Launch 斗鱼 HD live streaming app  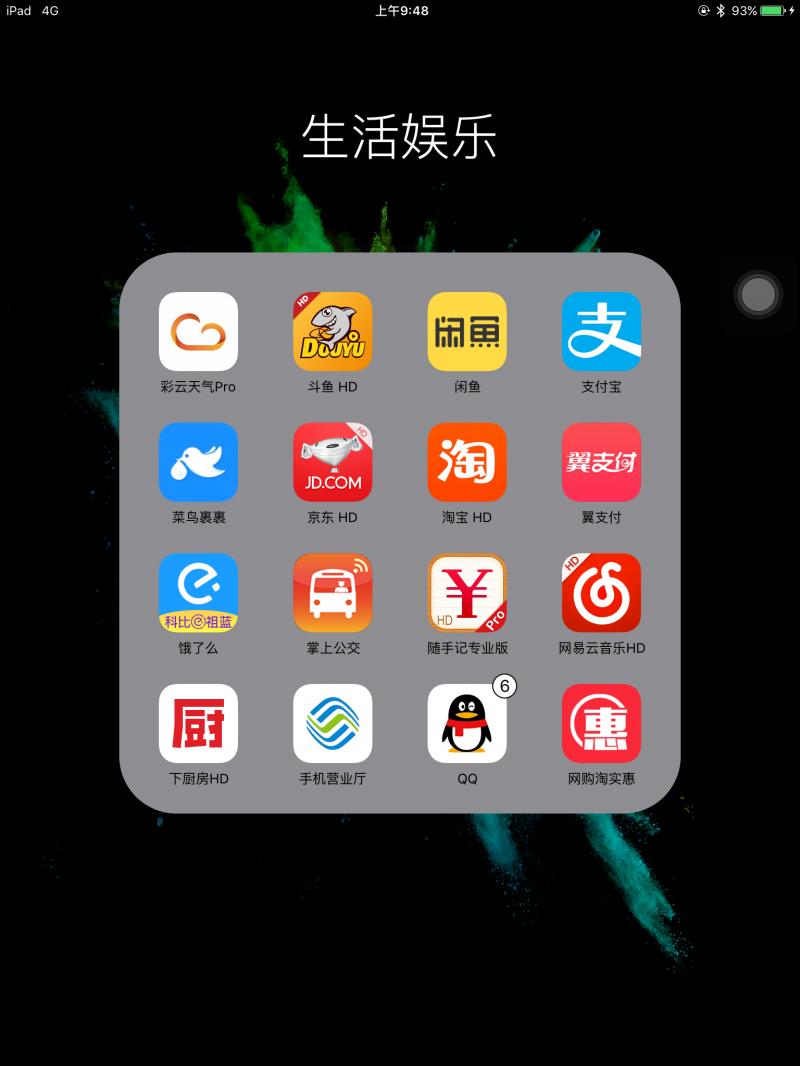point(332,331)
